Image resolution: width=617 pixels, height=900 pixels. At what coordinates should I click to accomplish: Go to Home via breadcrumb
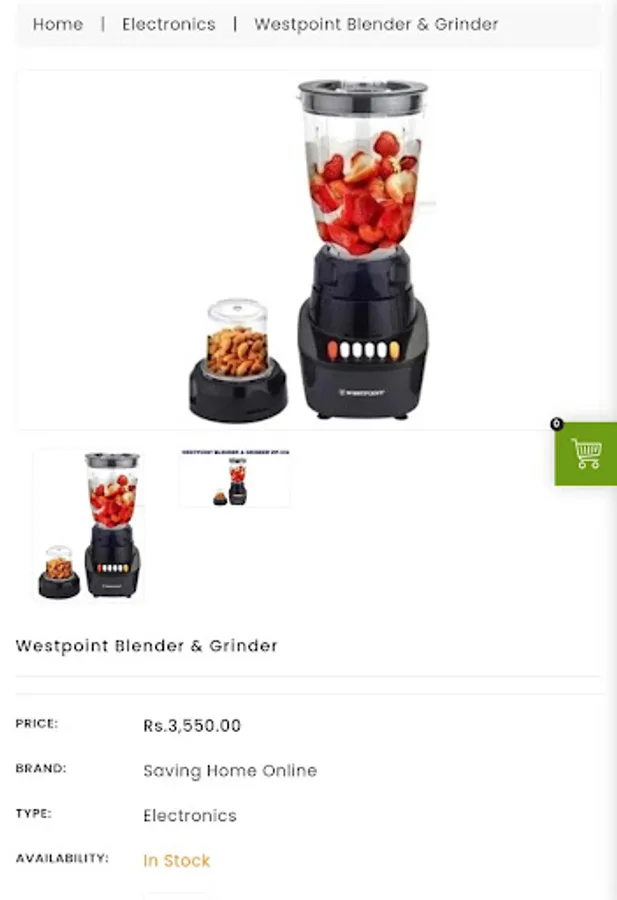point(58,24)
